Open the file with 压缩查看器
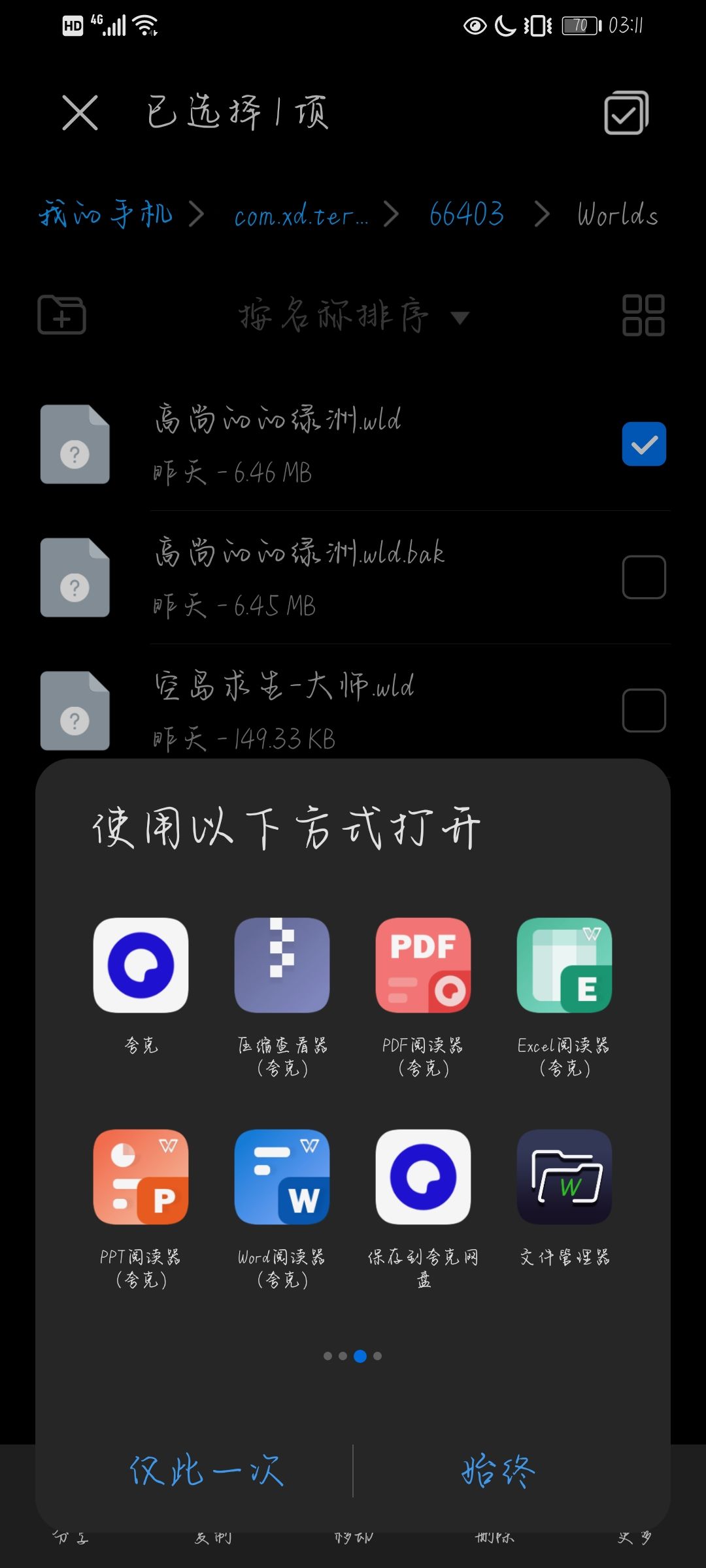 click(282, 966)
